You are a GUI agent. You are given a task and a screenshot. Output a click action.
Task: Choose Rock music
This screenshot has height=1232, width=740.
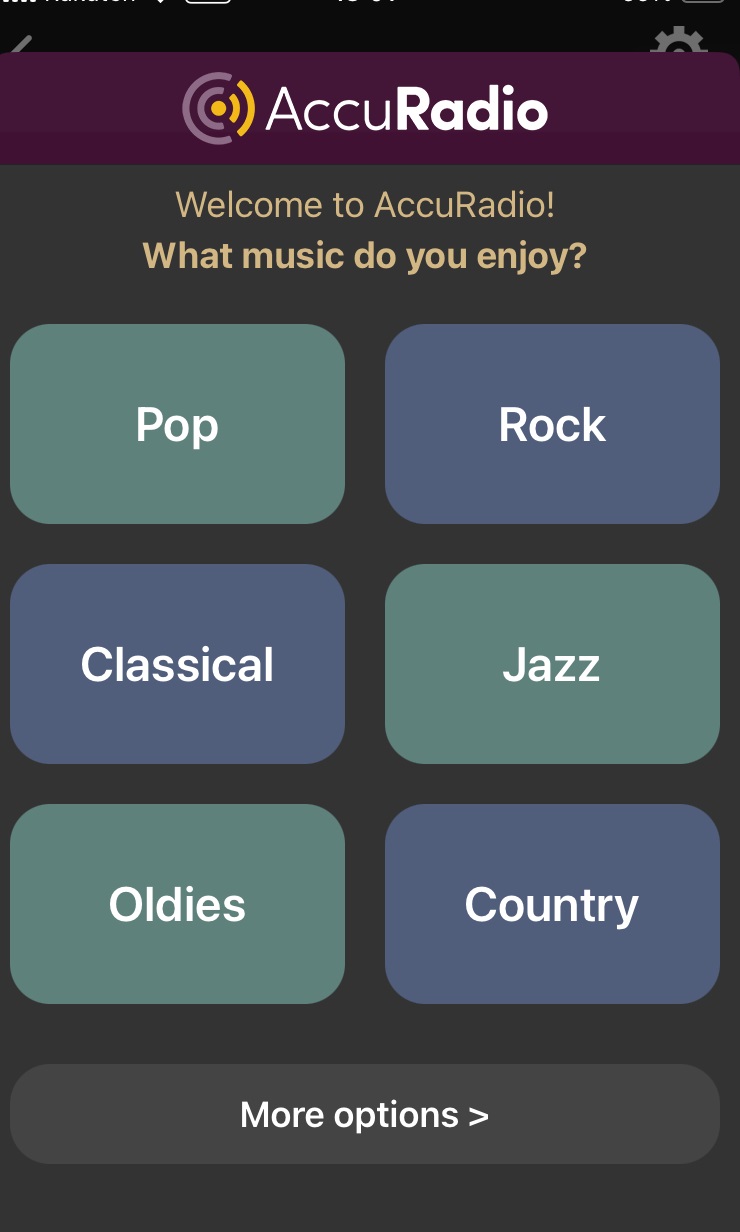click(x=552, y=424)
